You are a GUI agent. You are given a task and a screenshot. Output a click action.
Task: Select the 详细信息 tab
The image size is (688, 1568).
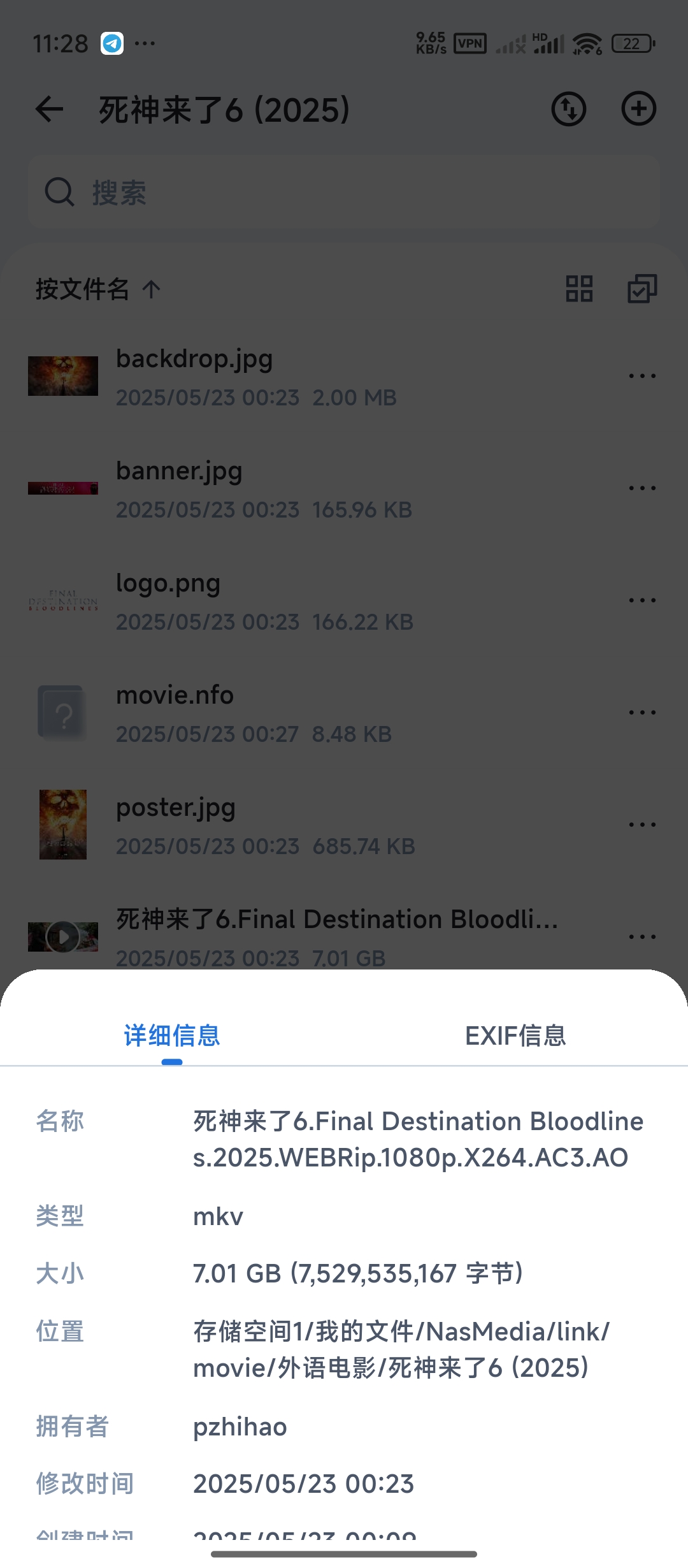click(172, 1036)
